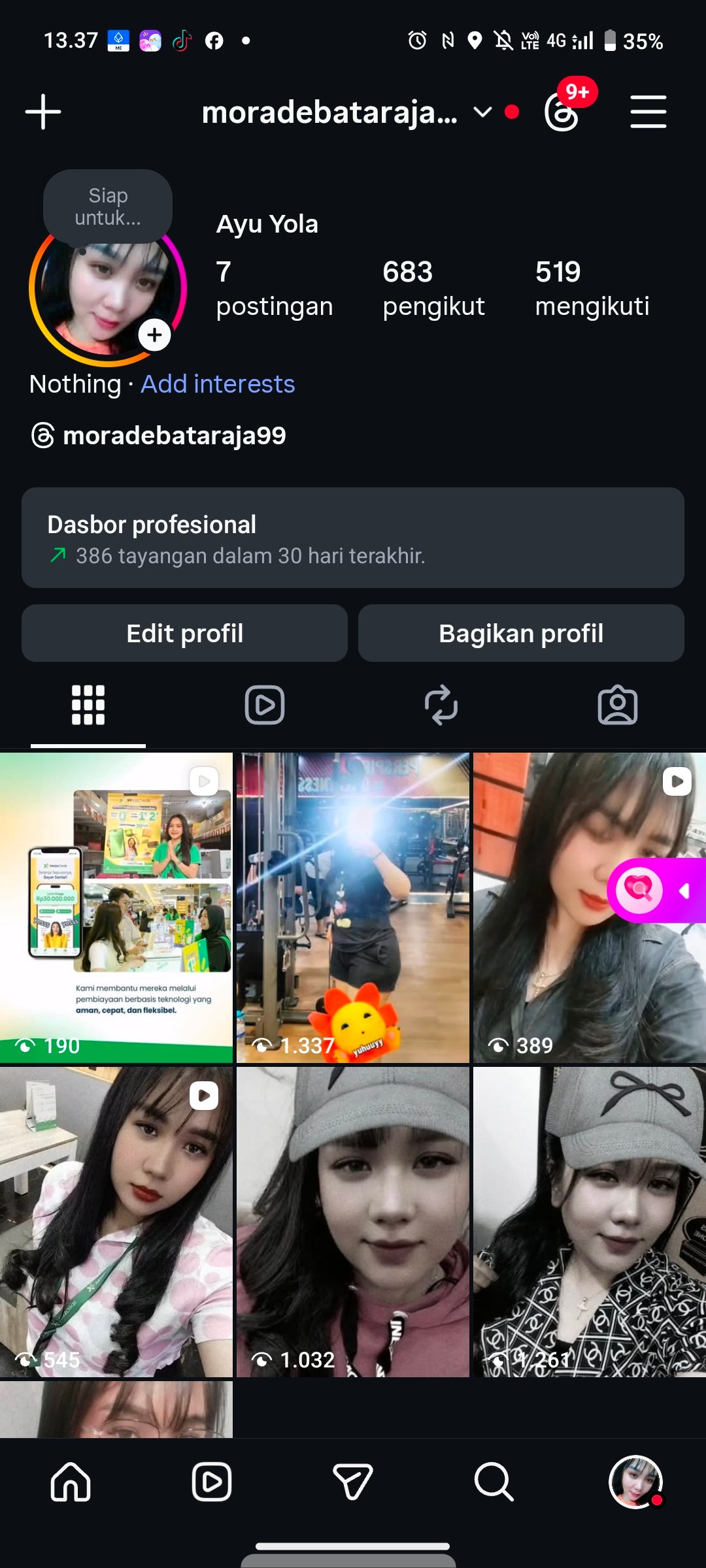The image size is (706, 1568).
Task: Open the hamburger settings menu
Action: 648,112
